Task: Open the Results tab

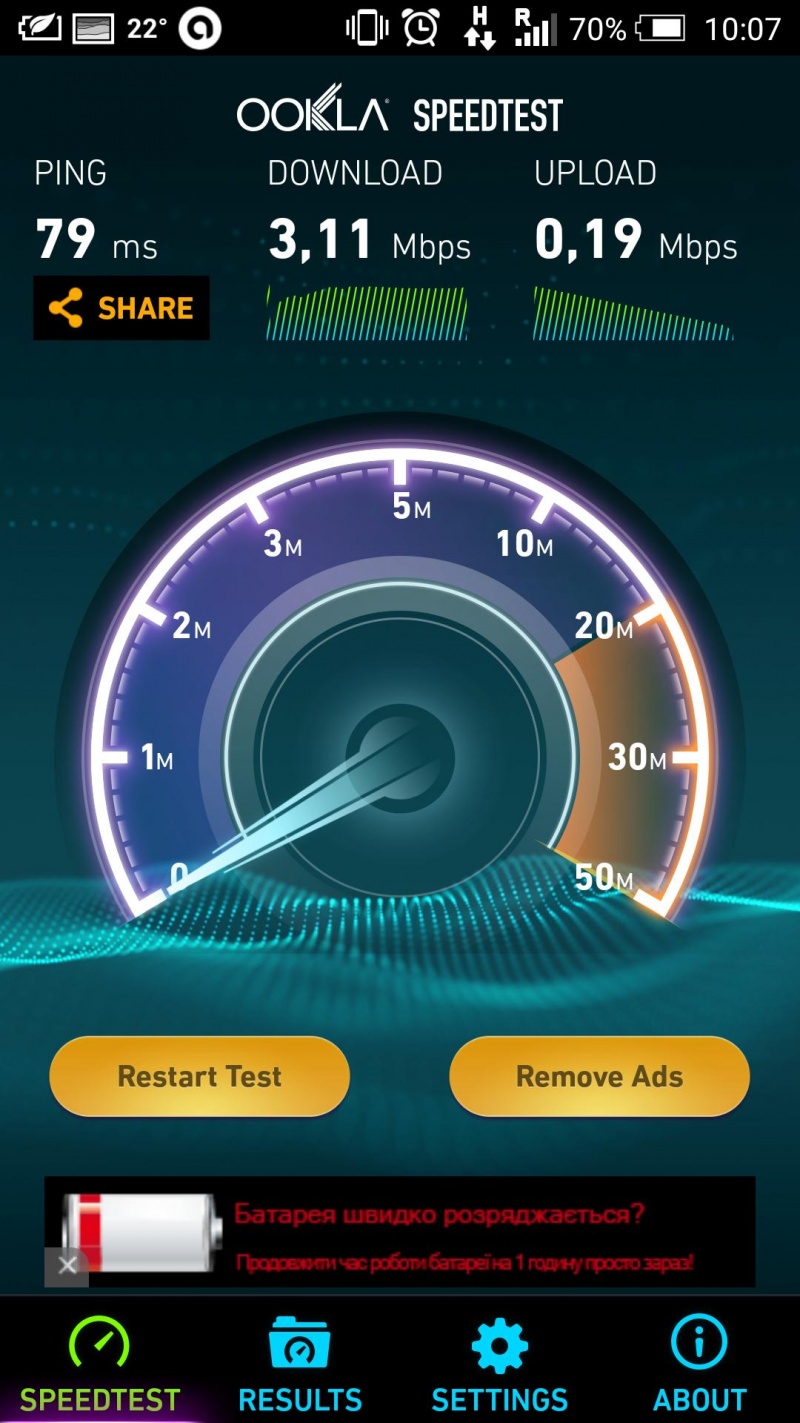Action: pyautogui.click(x=300, y=1365)
